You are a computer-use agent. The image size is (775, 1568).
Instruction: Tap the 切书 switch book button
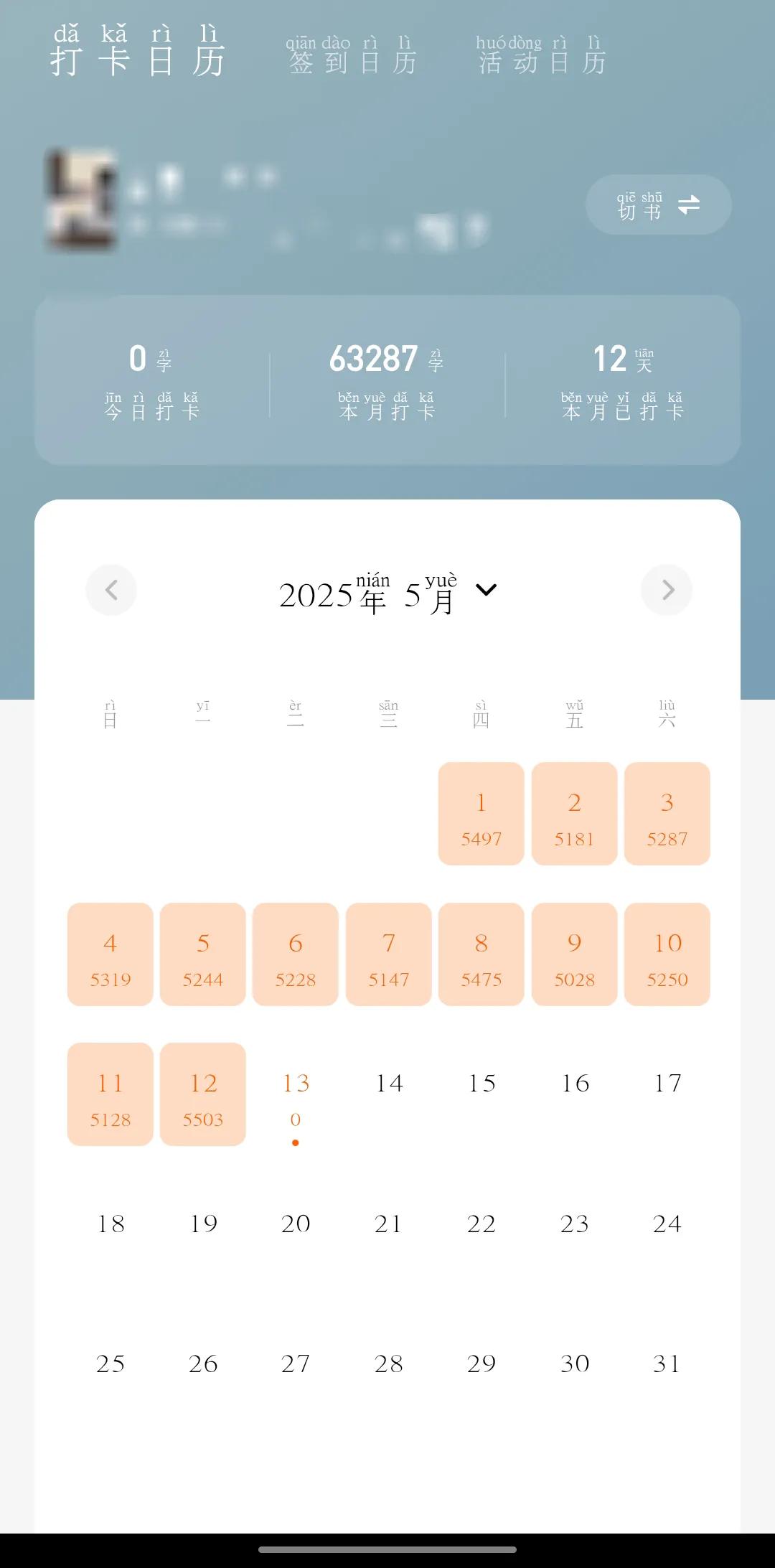click(658, 205)
